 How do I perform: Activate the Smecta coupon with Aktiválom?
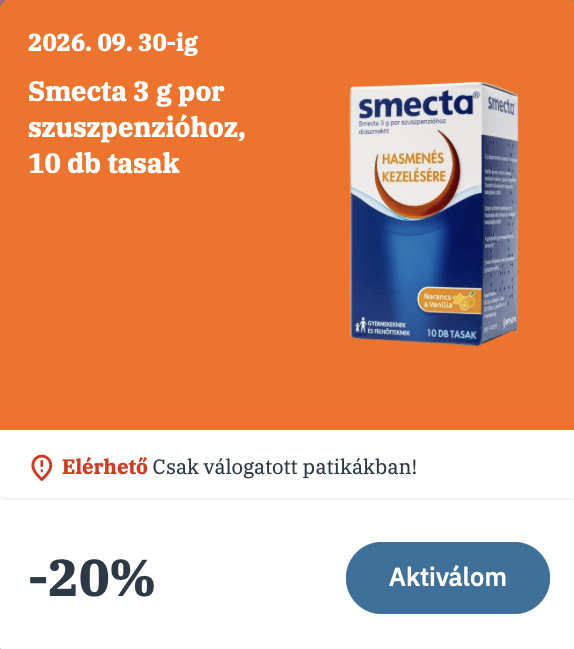coord(448,577)
